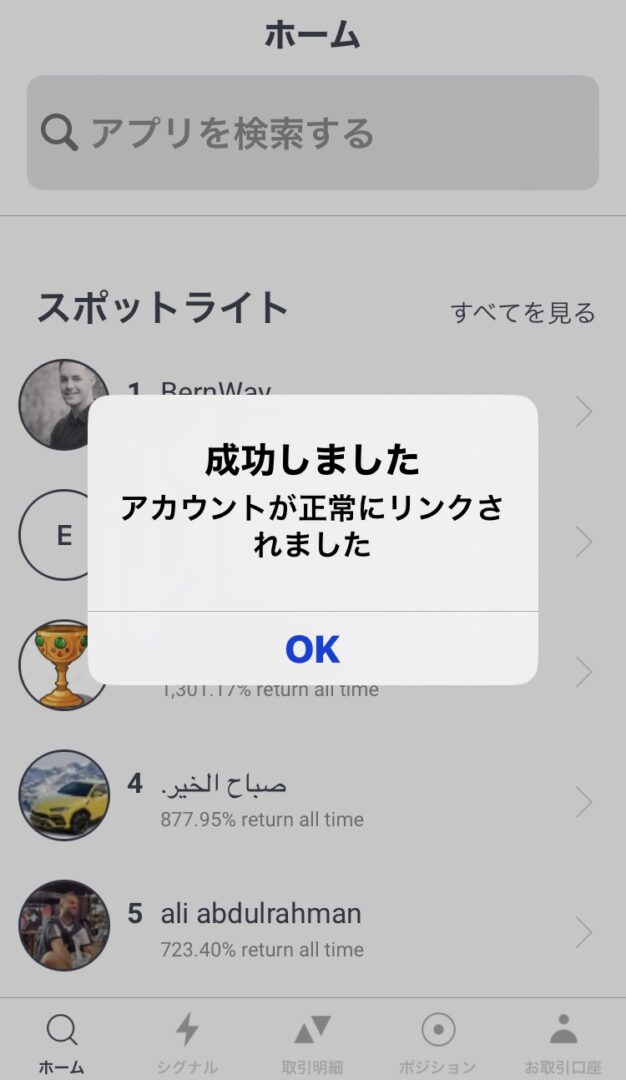Open the fourth-ranked trader صباح الخير
Viewport: 626px width, 1080px height.
[x=300, y=802]
